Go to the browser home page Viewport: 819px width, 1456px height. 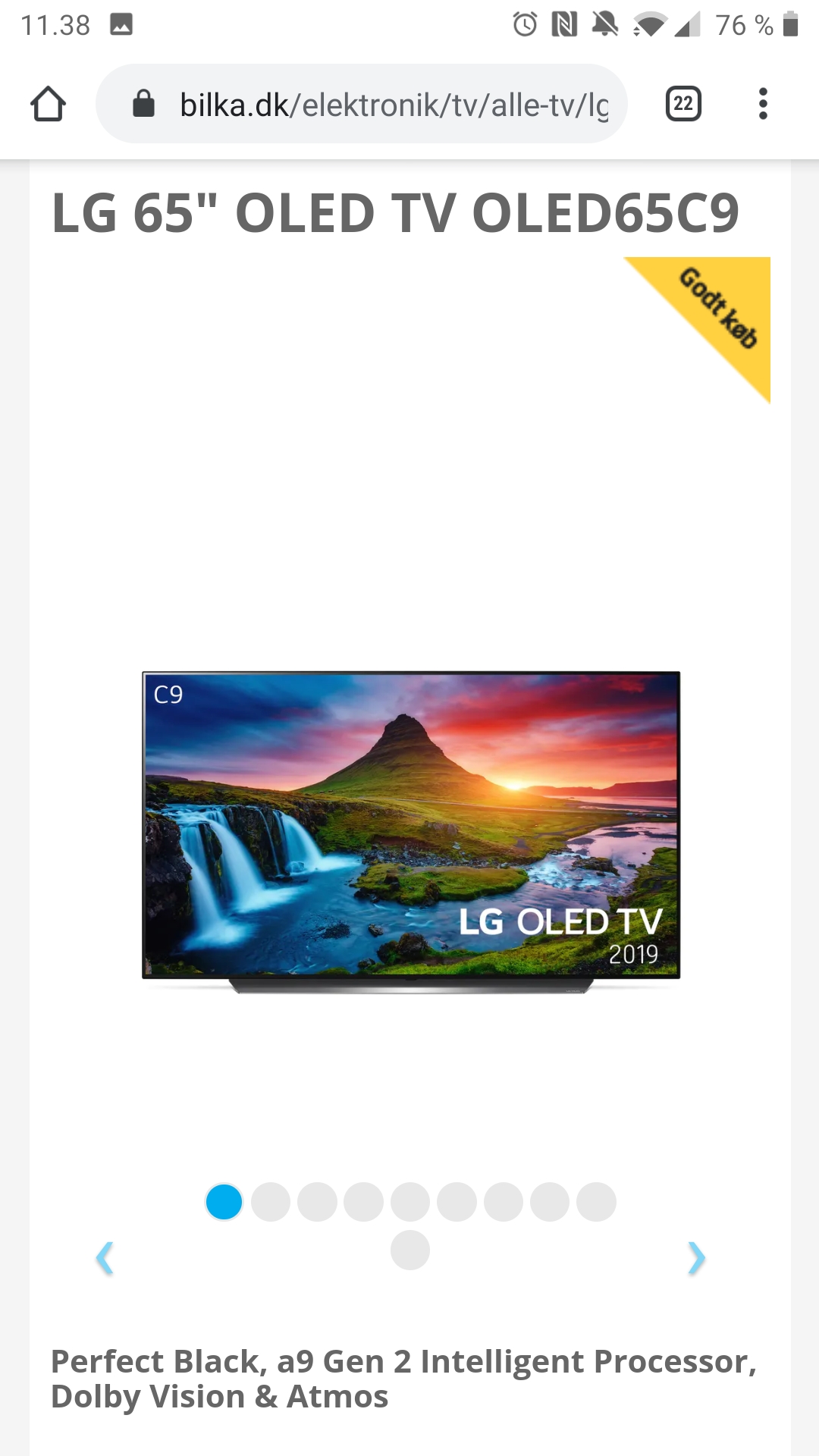[x=48, y=104]
